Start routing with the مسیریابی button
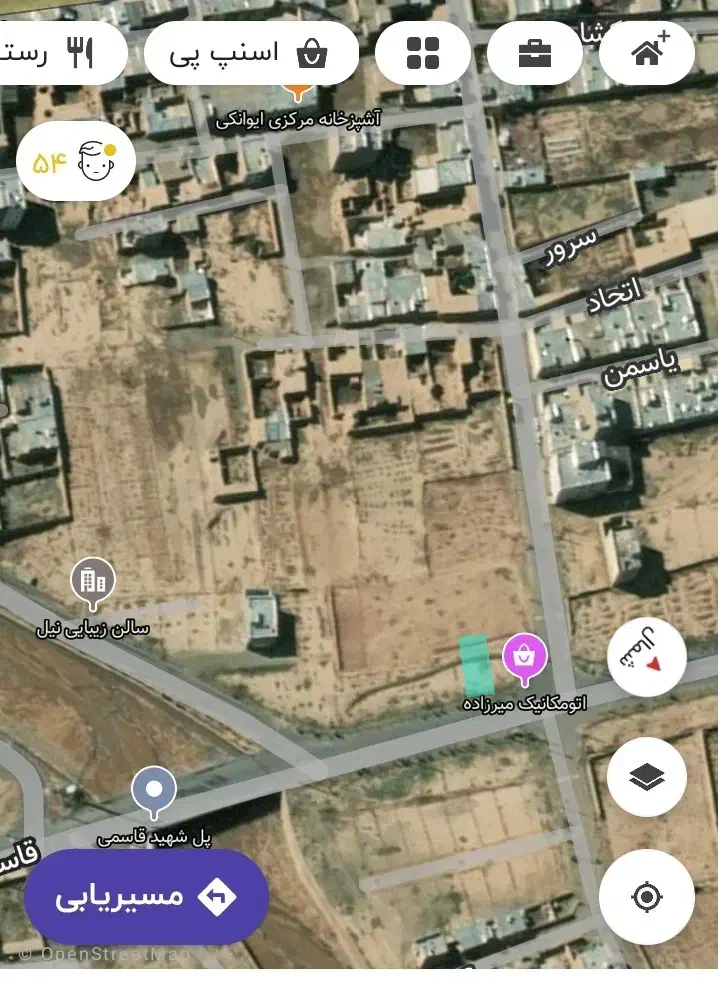 (x=146, y=896)
